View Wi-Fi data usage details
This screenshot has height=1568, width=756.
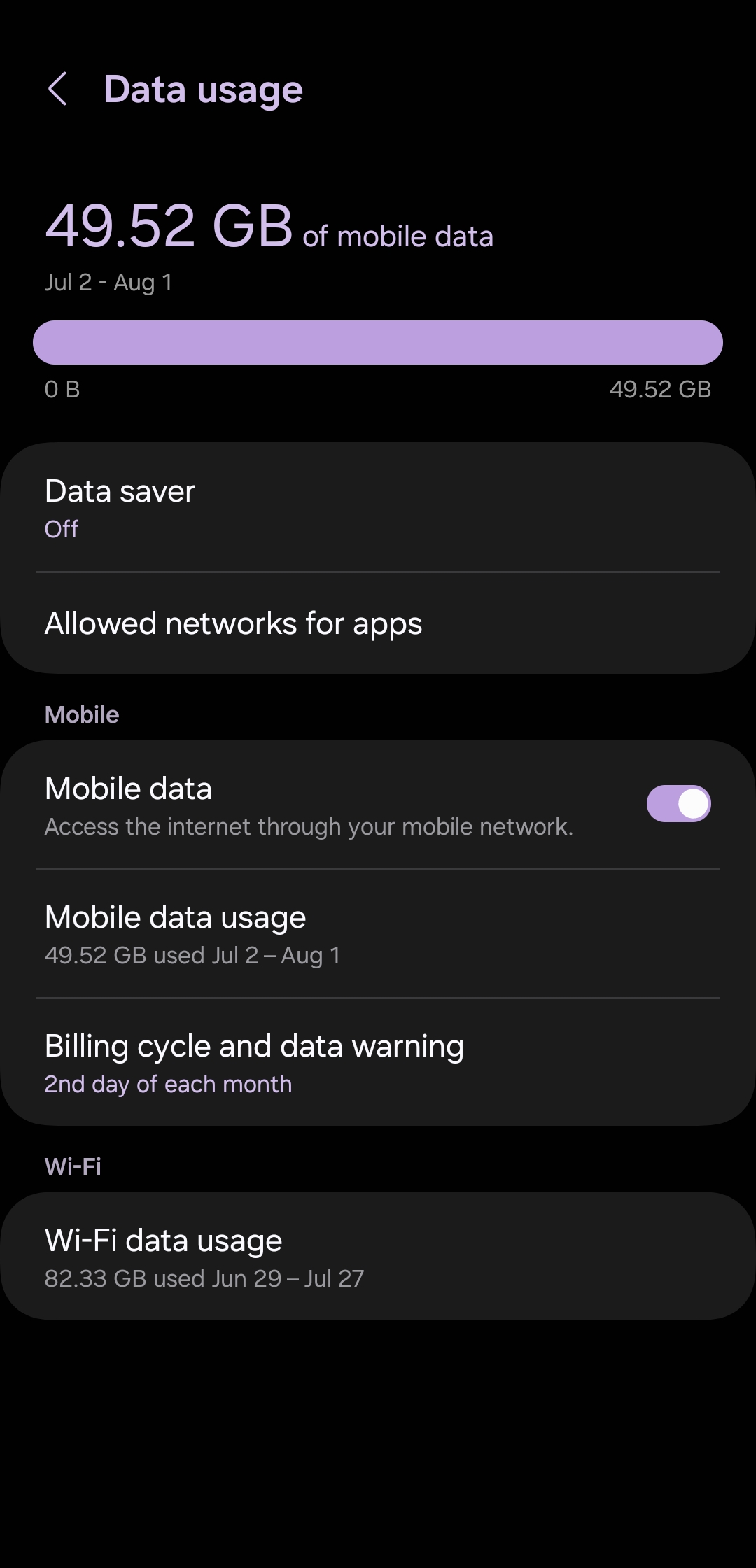pyautogui.click(x=378, y=1257)
